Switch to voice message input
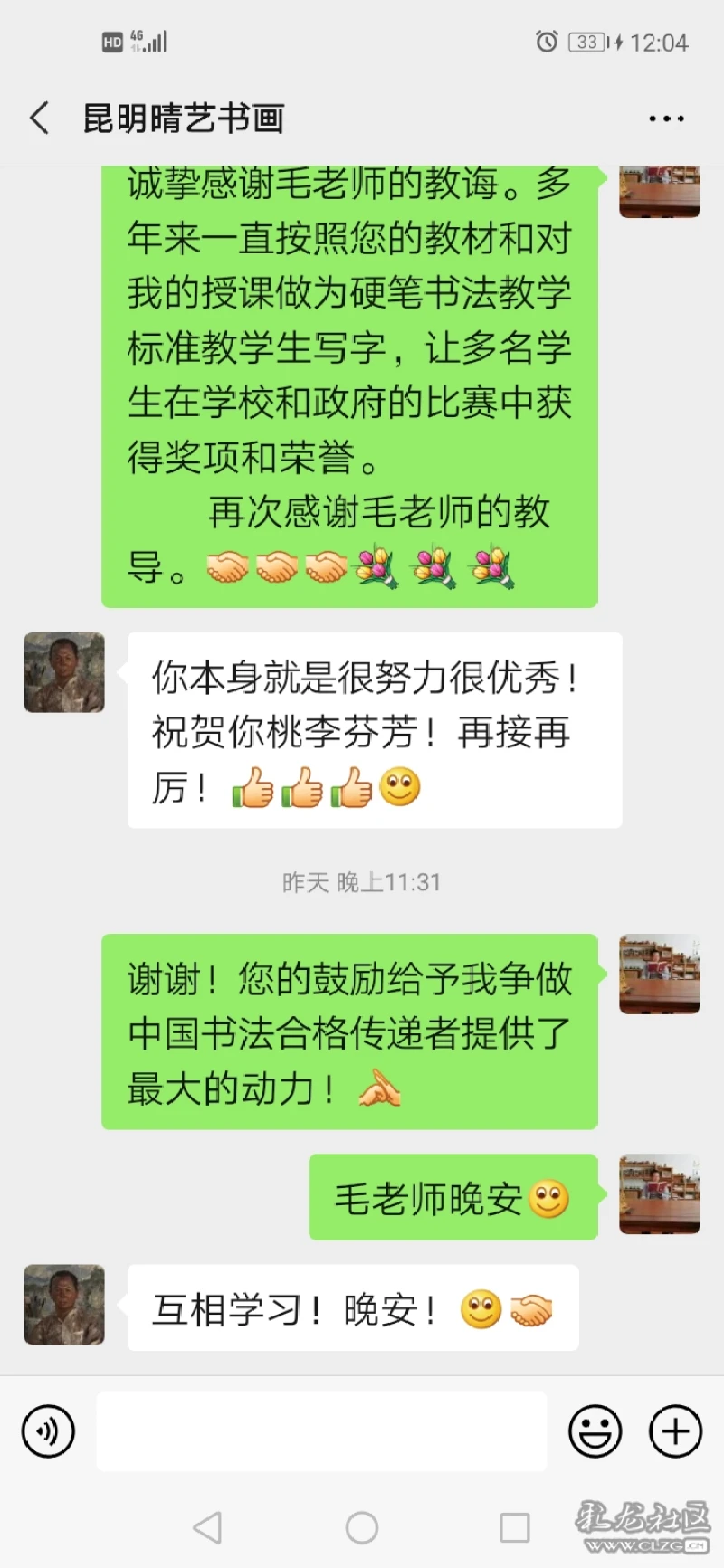Screen dimensions: 724x1568 (x=48, y=1430)
